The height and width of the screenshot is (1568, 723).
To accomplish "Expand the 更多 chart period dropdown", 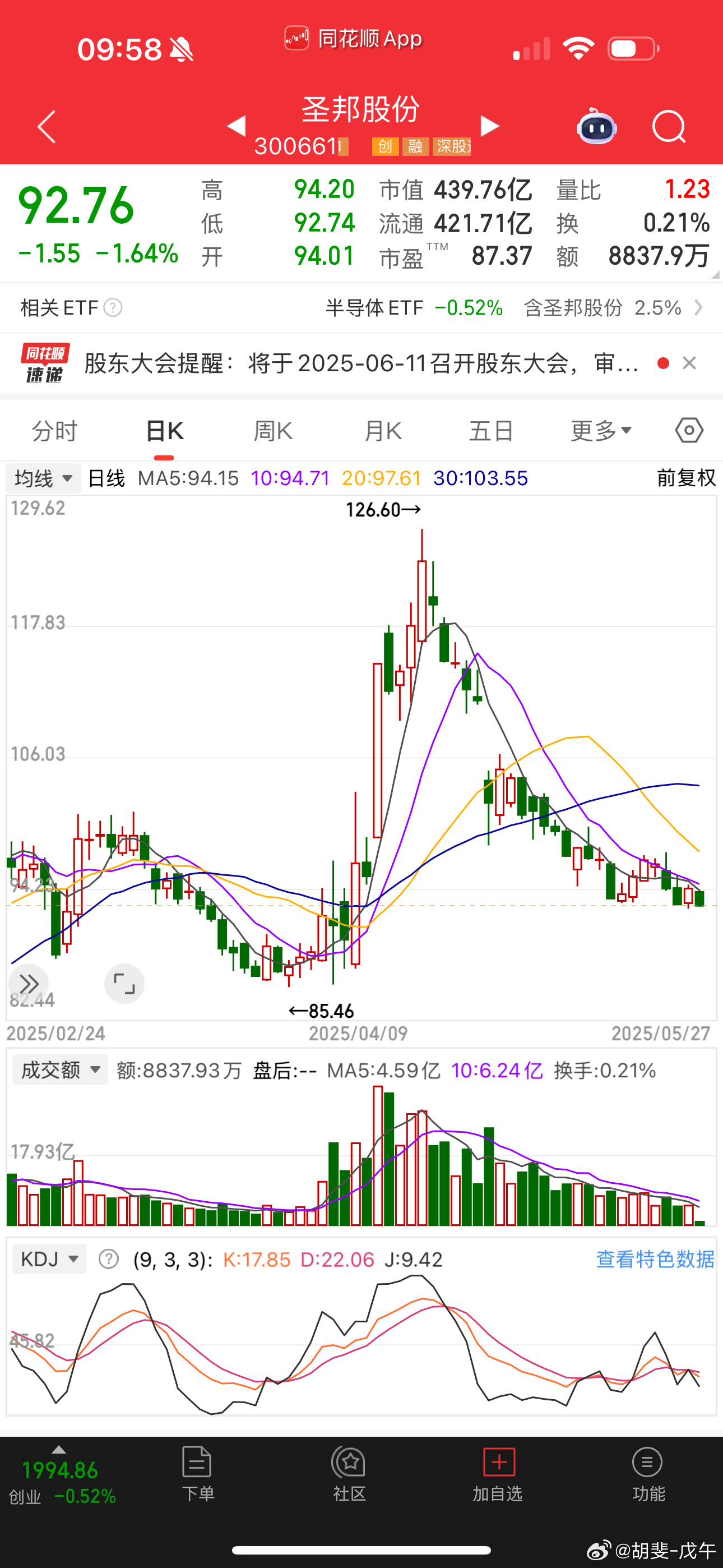I will [601, 431].
